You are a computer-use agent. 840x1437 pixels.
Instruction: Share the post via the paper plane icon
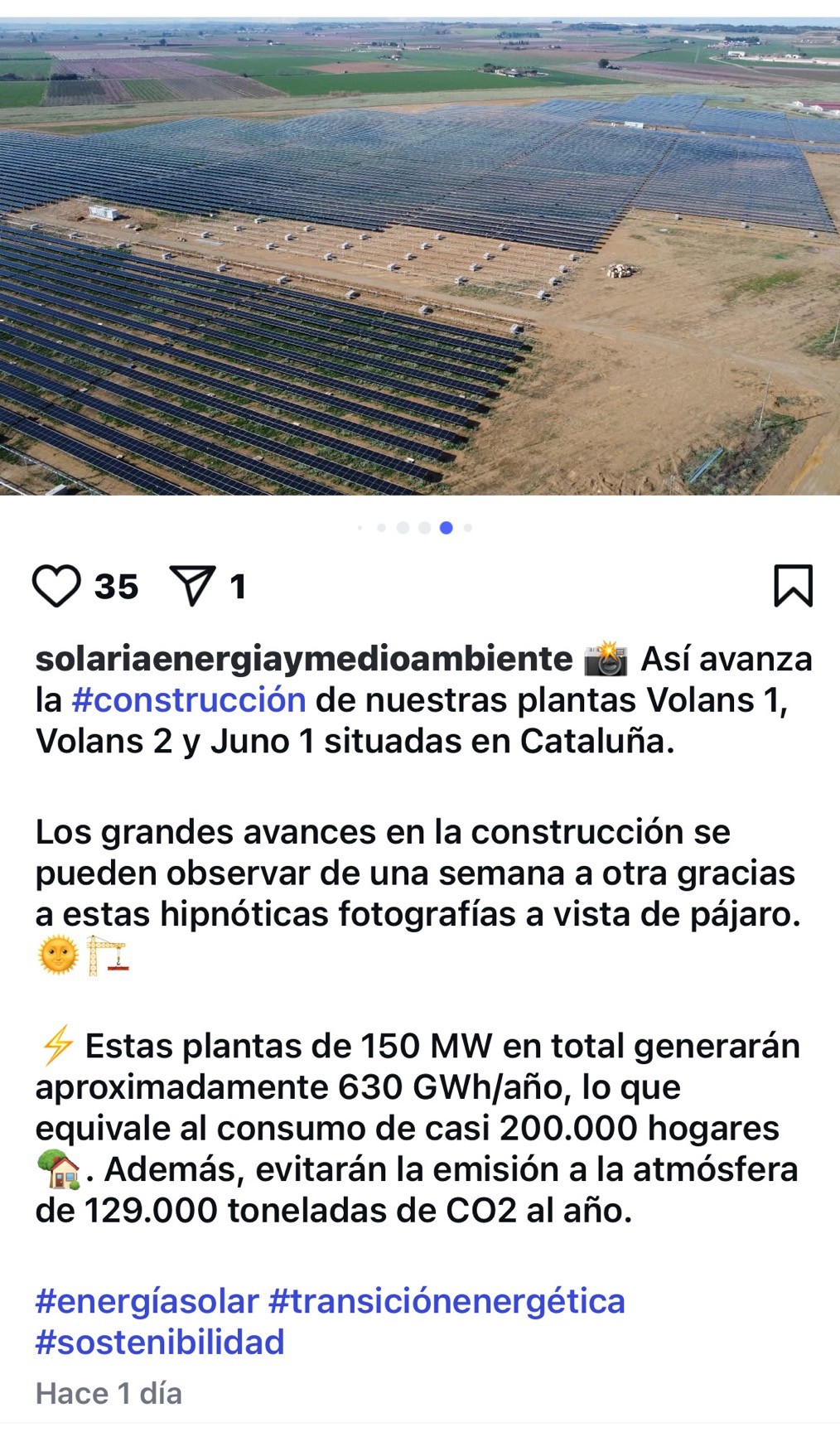pyautogui.click(x=193, y=586)
